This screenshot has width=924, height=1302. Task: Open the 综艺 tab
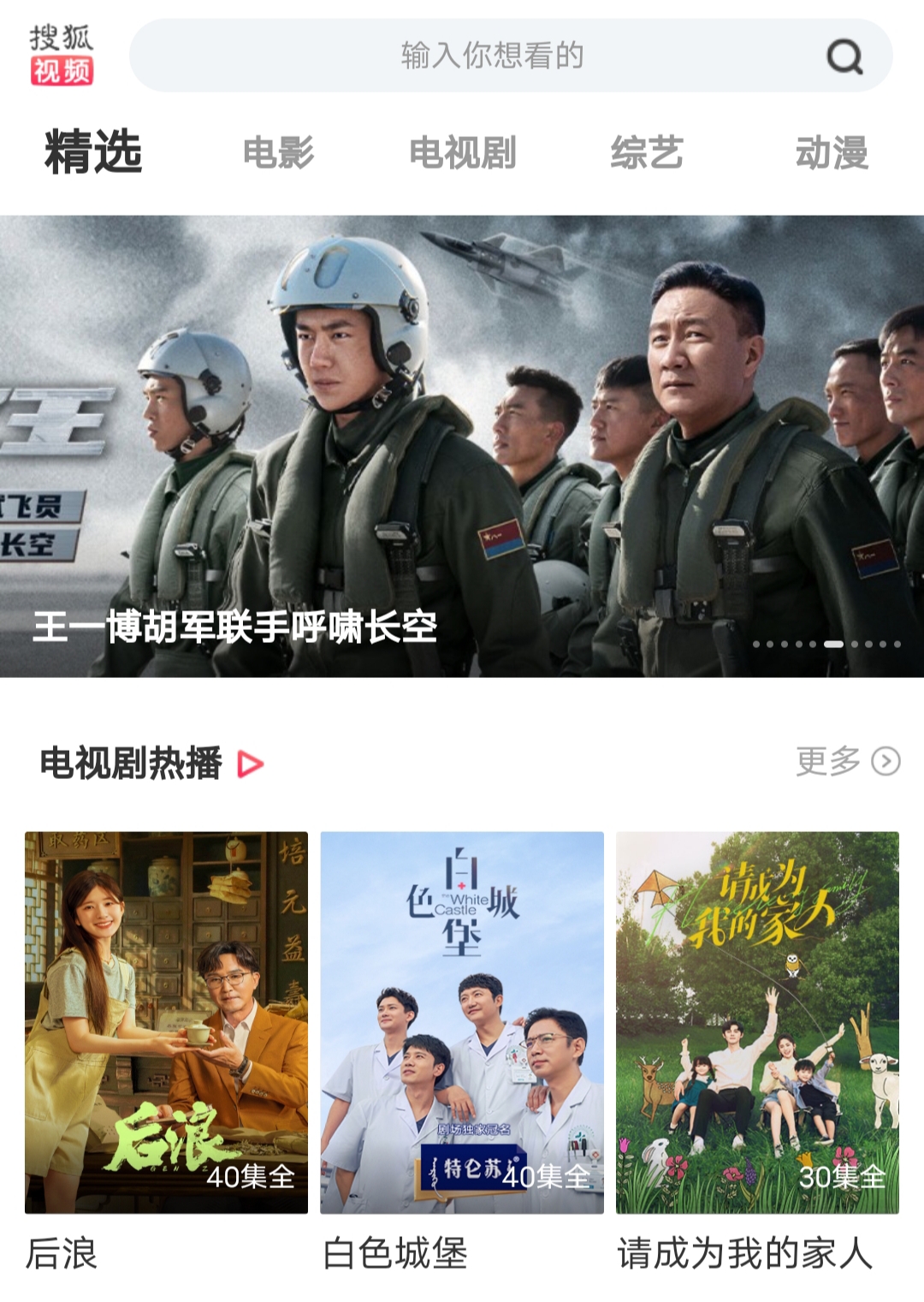click(x=647, y=153)
